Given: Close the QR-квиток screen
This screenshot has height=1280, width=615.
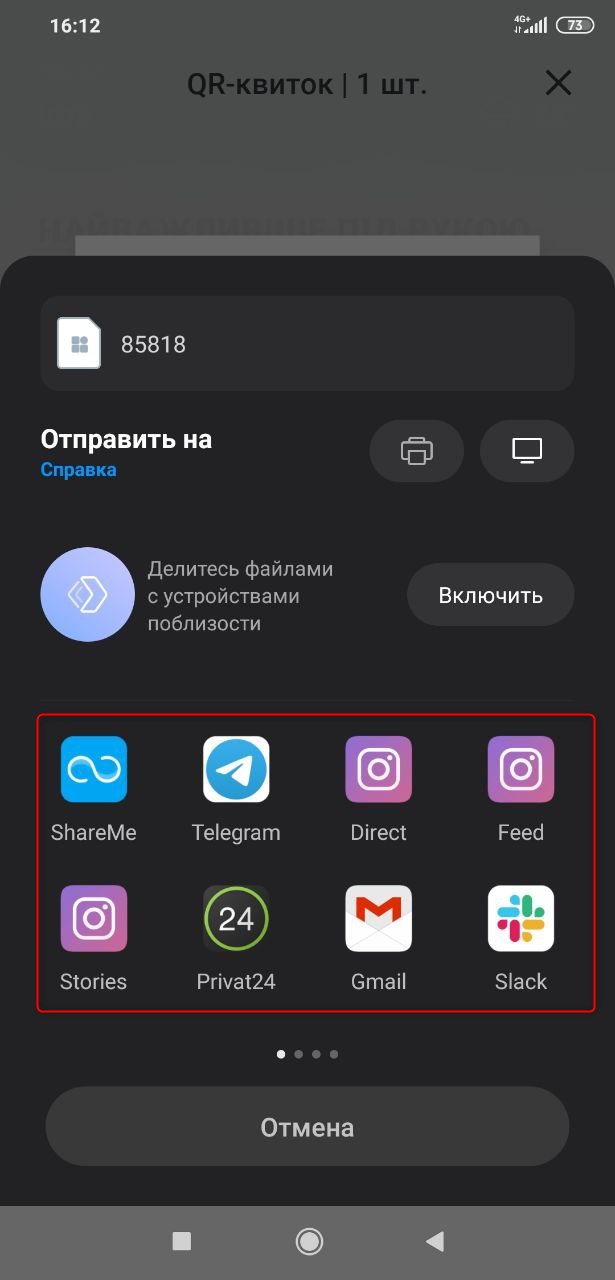Looking at the screenshot, I should pyautogui.click(x=558, y=83).
